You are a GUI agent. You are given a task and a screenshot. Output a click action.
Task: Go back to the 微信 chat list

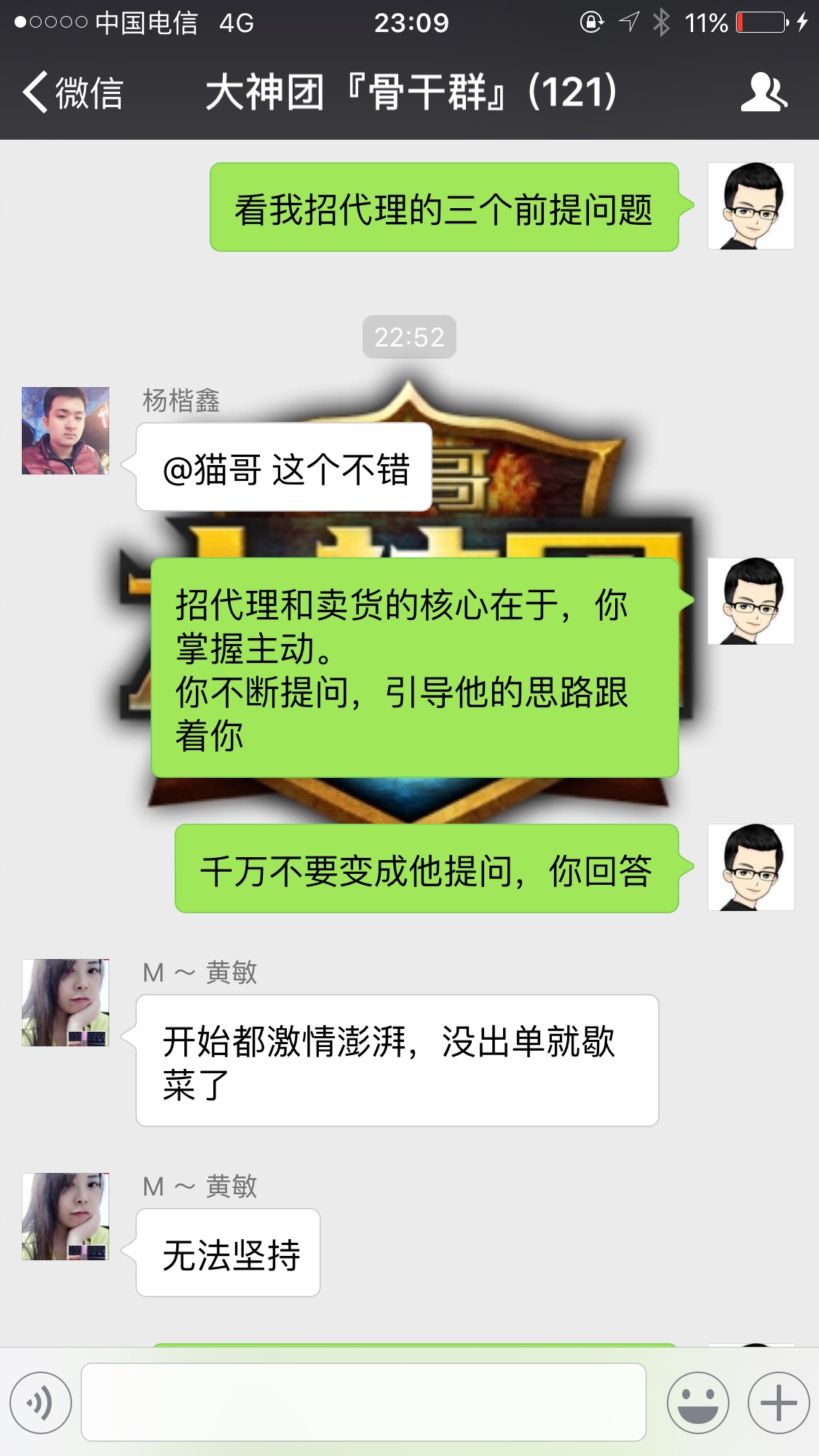point(73,92)
